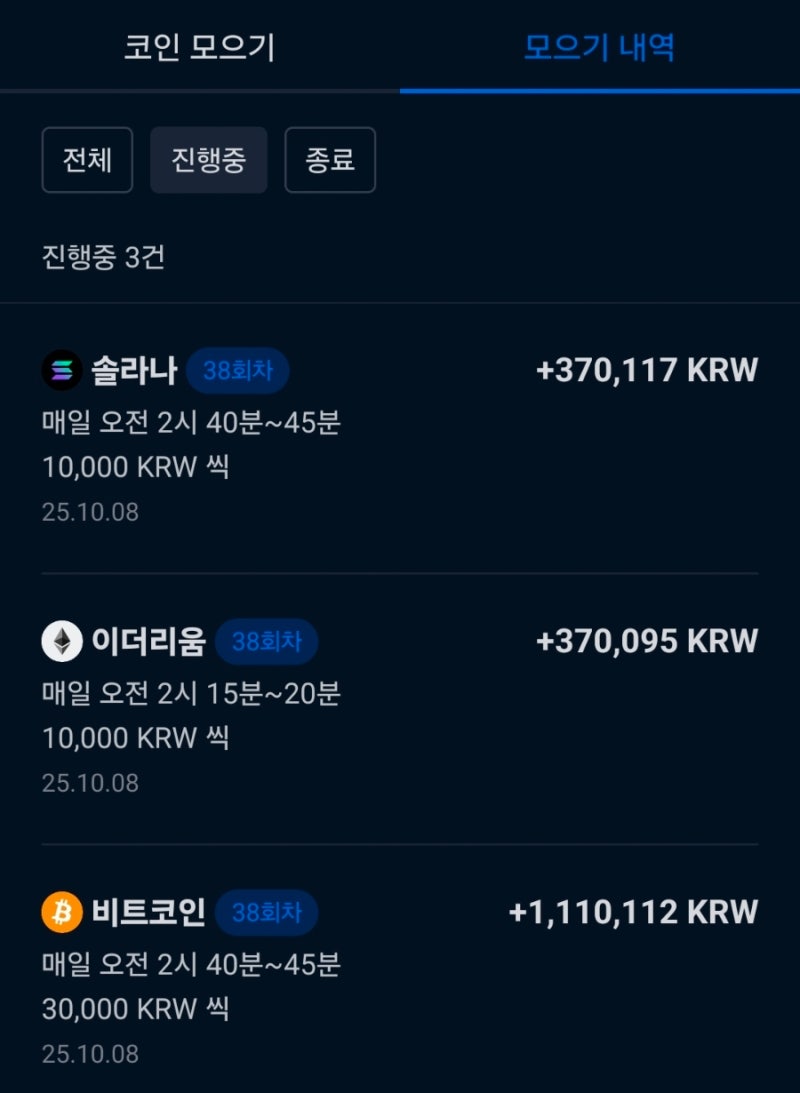The image size is (800, 1093).
Task: Tap the 38회차 badge next to 비트코인
Action: [266, 913]
